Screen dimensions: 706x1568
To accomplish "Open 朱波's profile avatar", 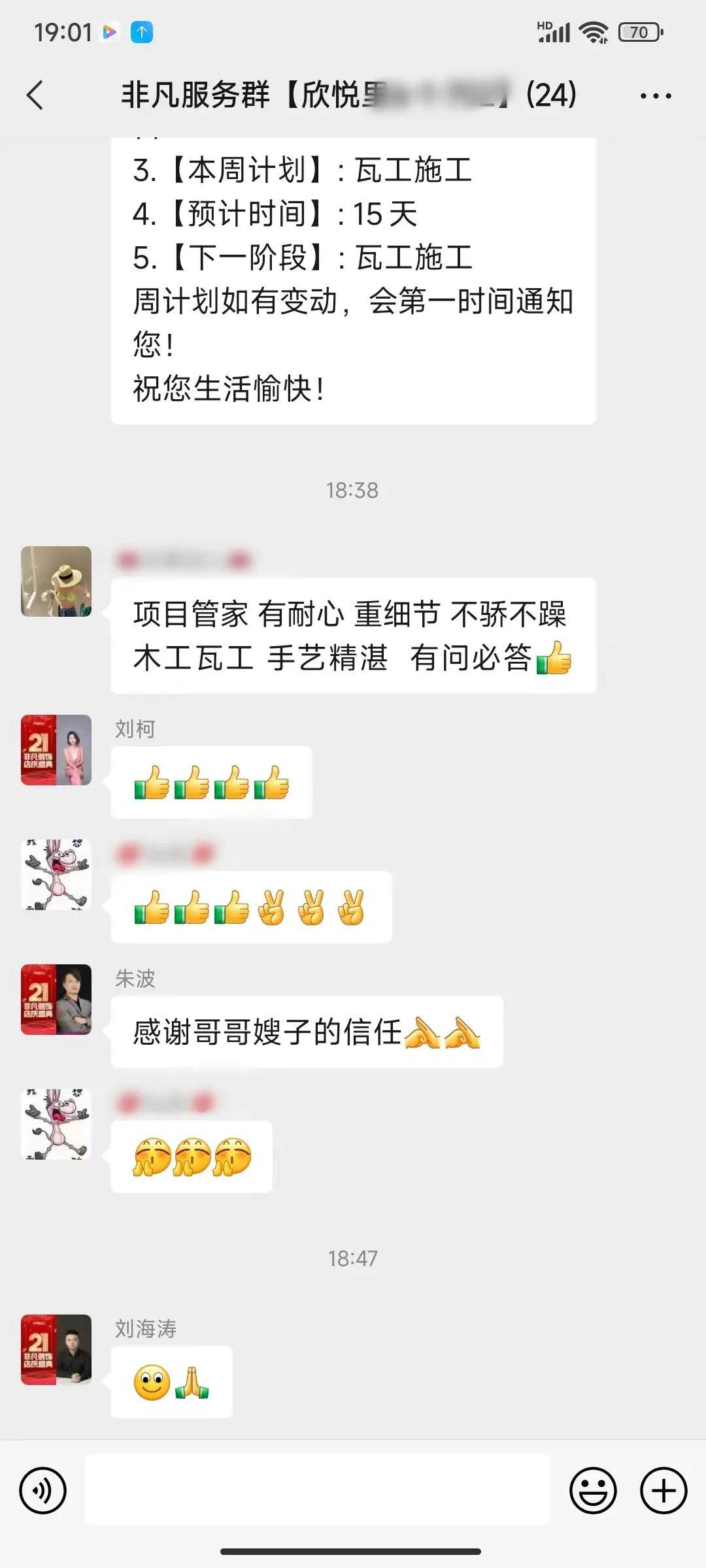I will coord(56,1000).
